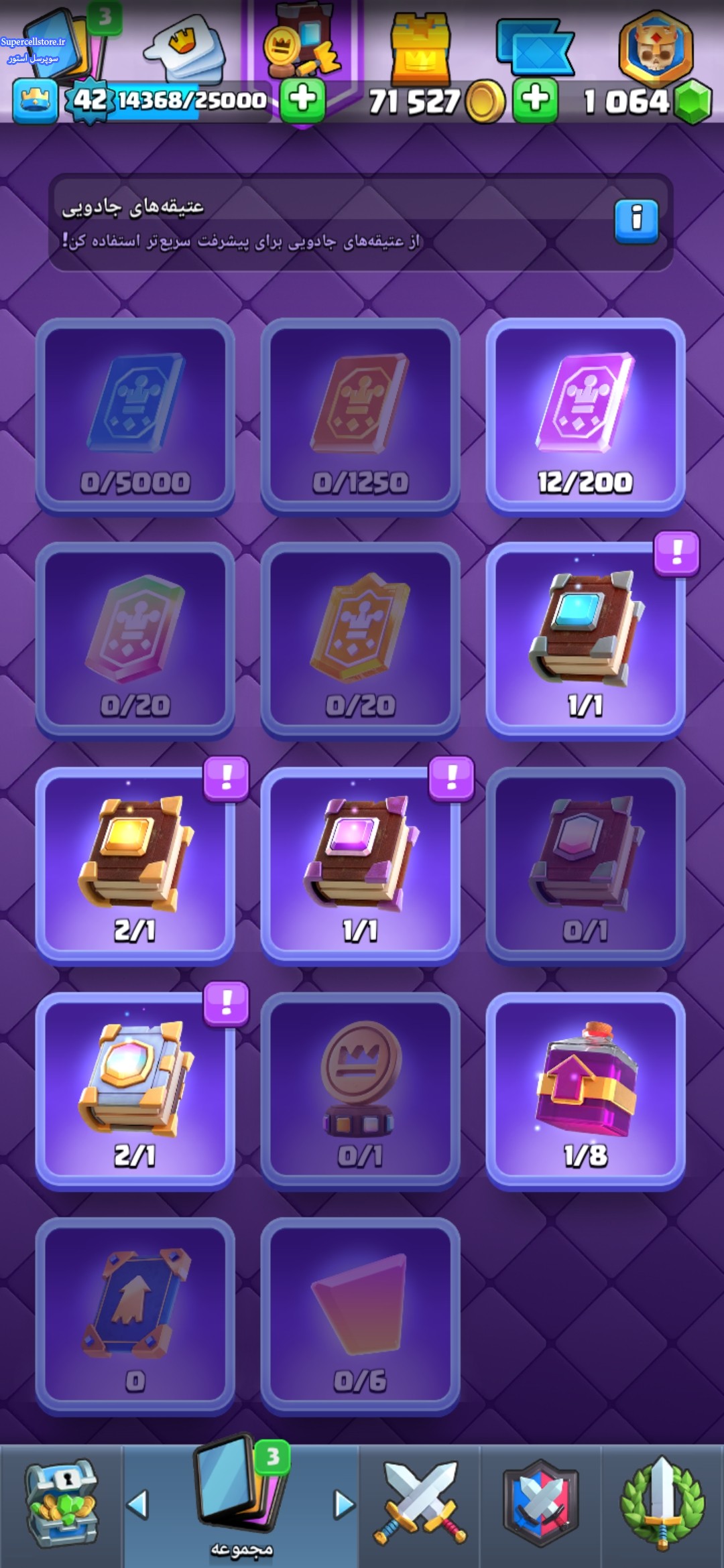The image size is (724, 1568).
Task: Open the events sword-and-laurel tab
Action: pos(662,1505)
